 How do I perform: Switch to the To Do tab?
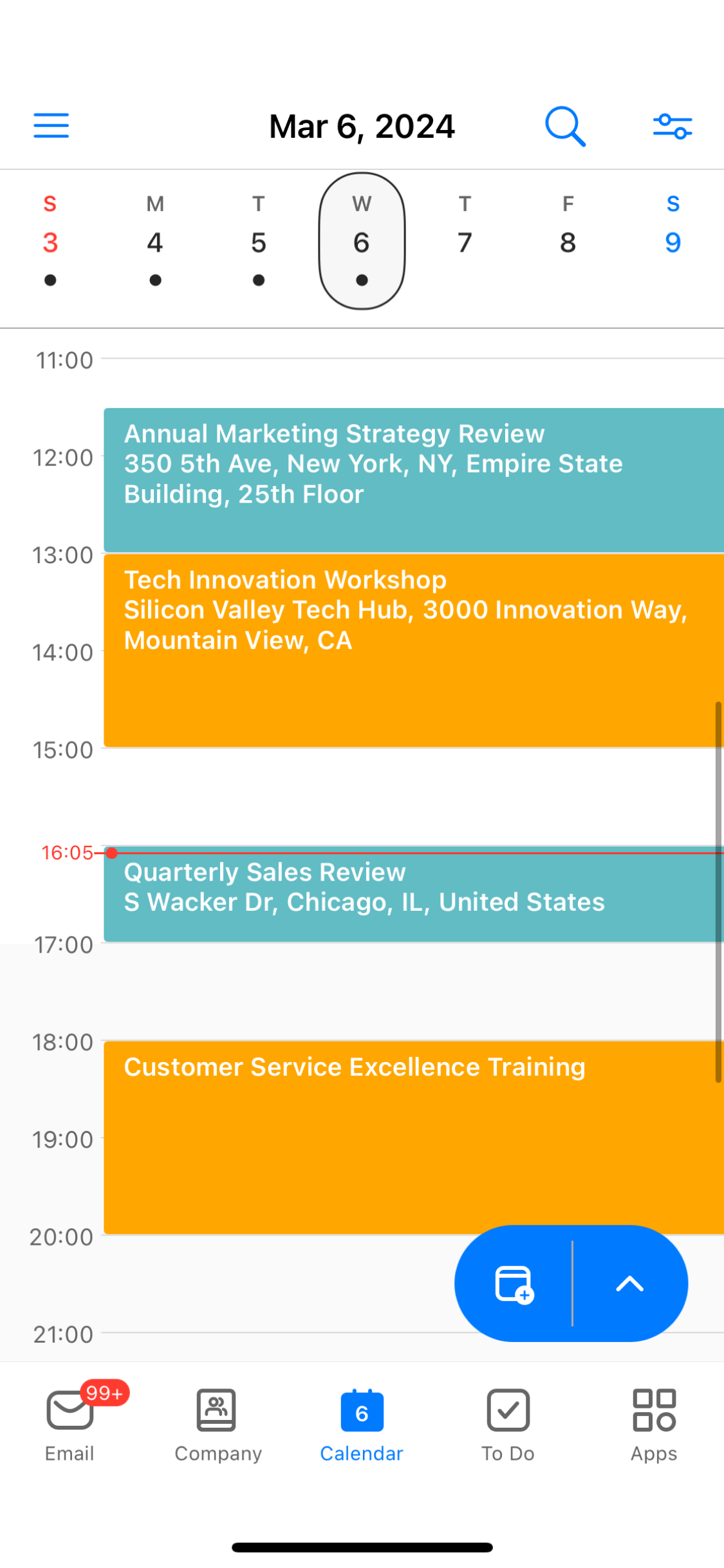click(x=508, y=1424)
